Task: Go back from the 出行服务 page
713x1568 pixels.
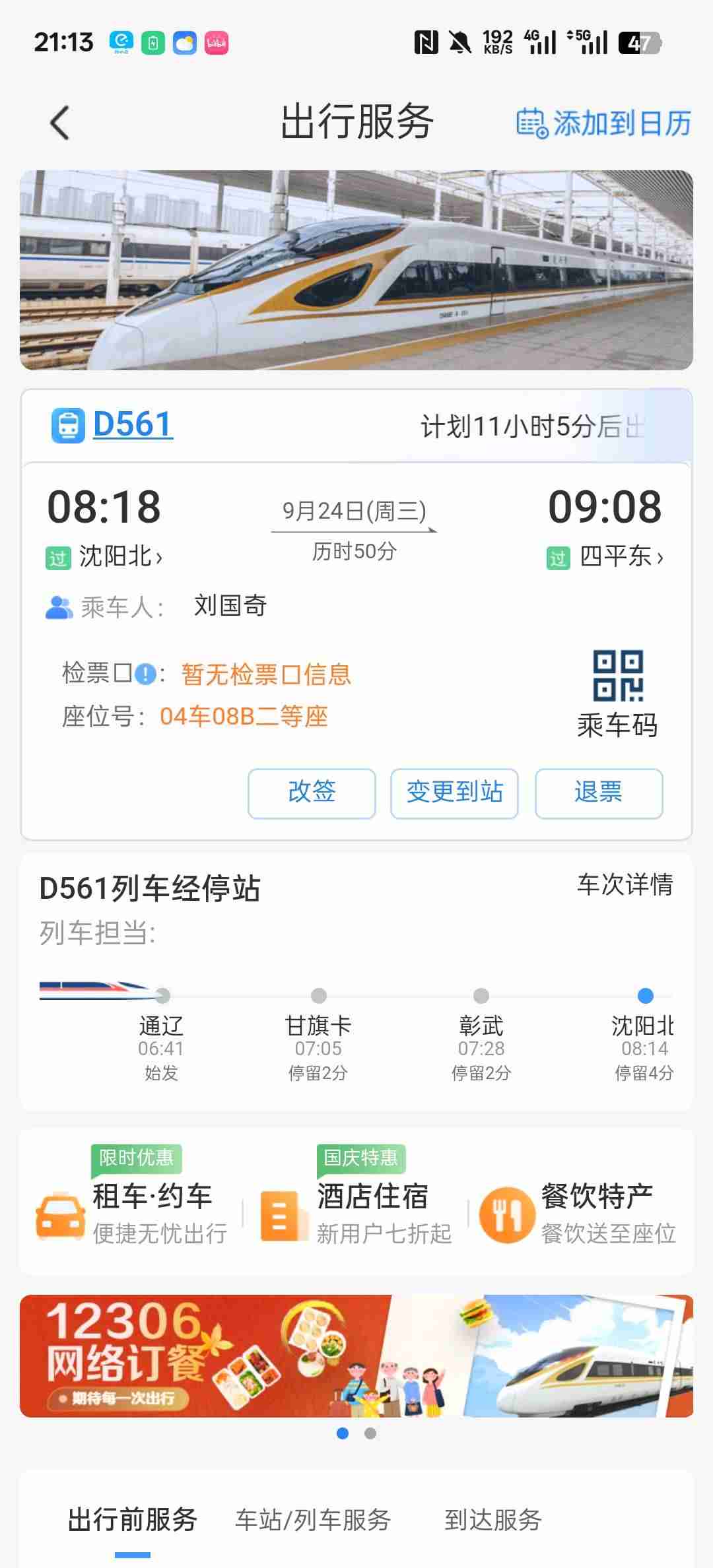Action: (x=59, y=123)
